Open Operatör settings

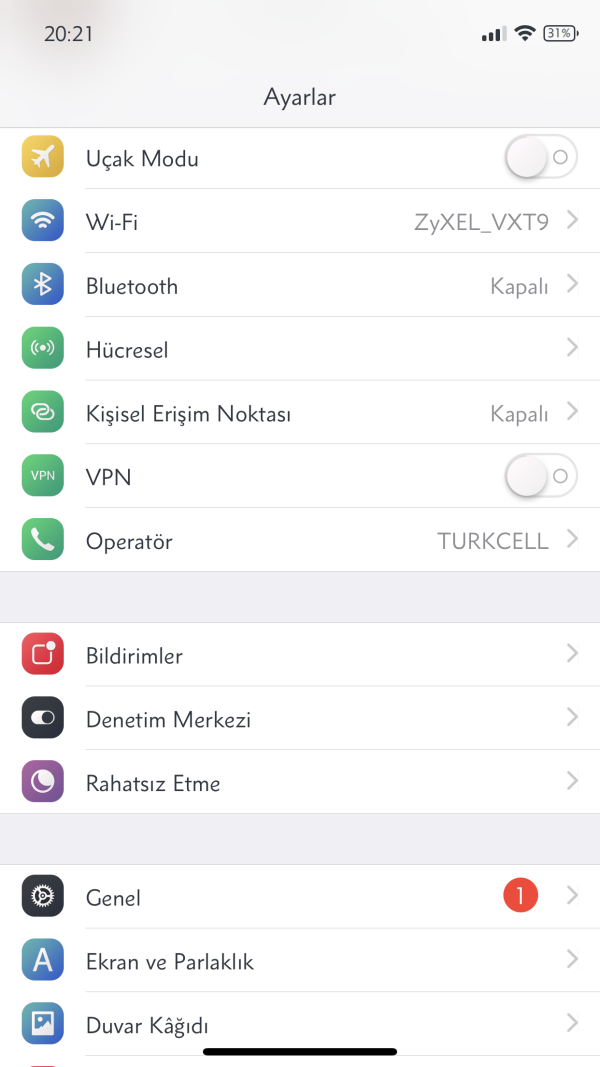[x=300, y=541]
